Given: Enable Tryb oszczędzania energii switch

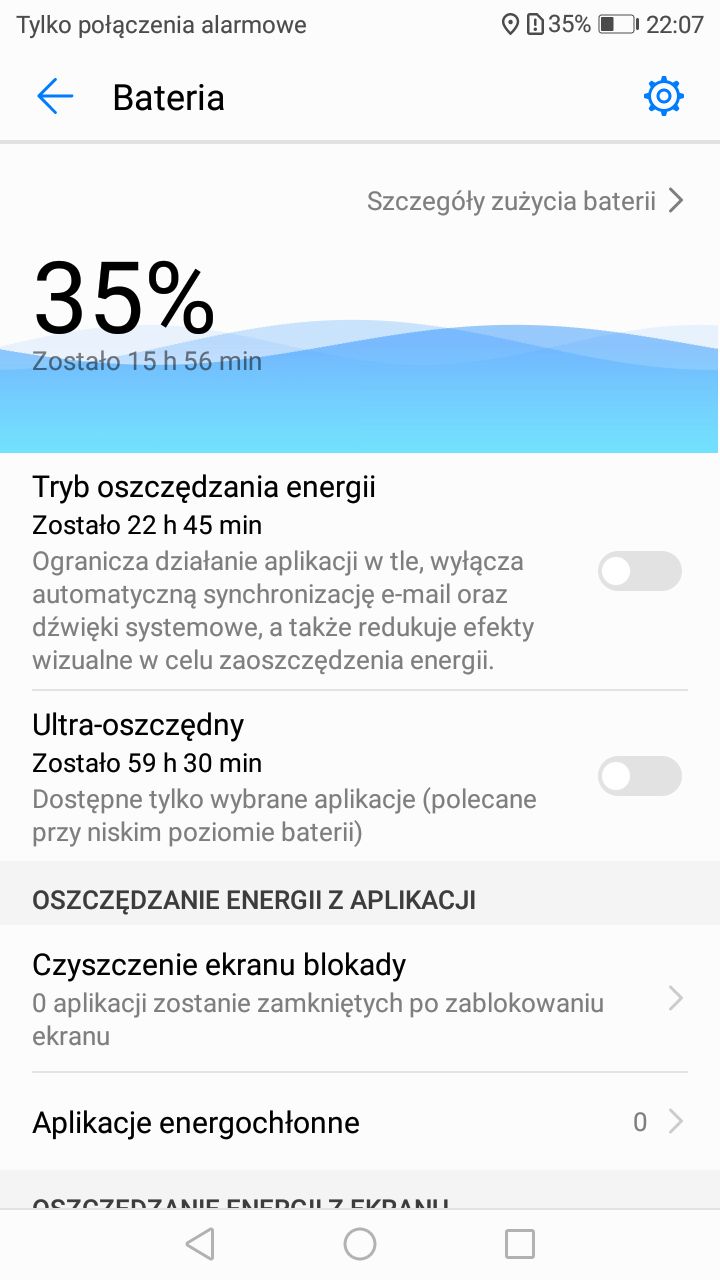Looking at the screenshot, I should (639, 571).
